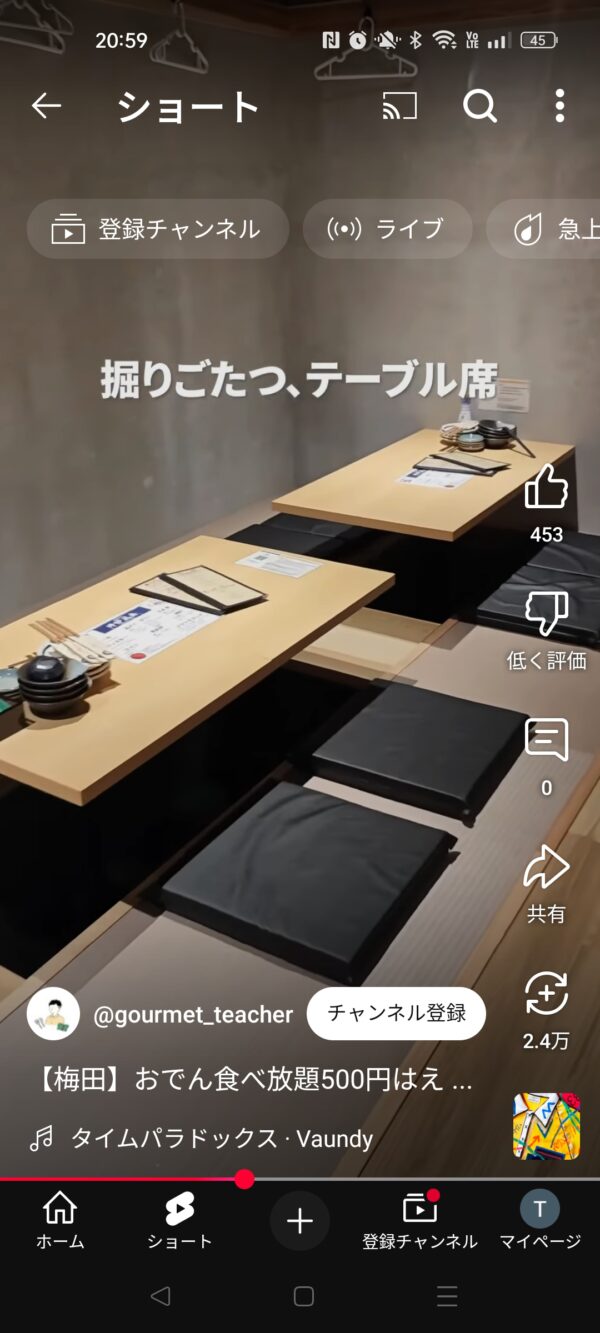Cast video to another device
This screenshot has width=600, height=1333.
pyautogui.click(x=399, y=106)
